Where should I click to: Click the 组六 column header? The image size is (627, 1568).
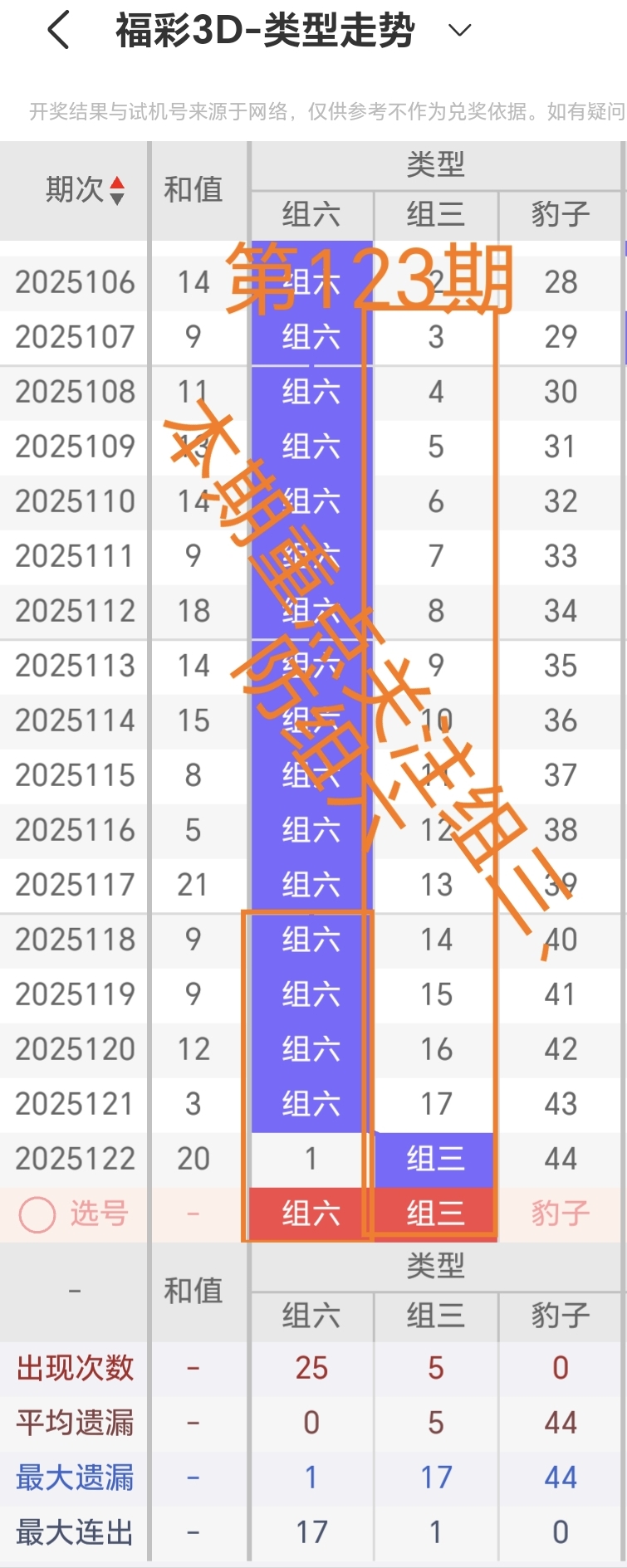coord(311,214)
